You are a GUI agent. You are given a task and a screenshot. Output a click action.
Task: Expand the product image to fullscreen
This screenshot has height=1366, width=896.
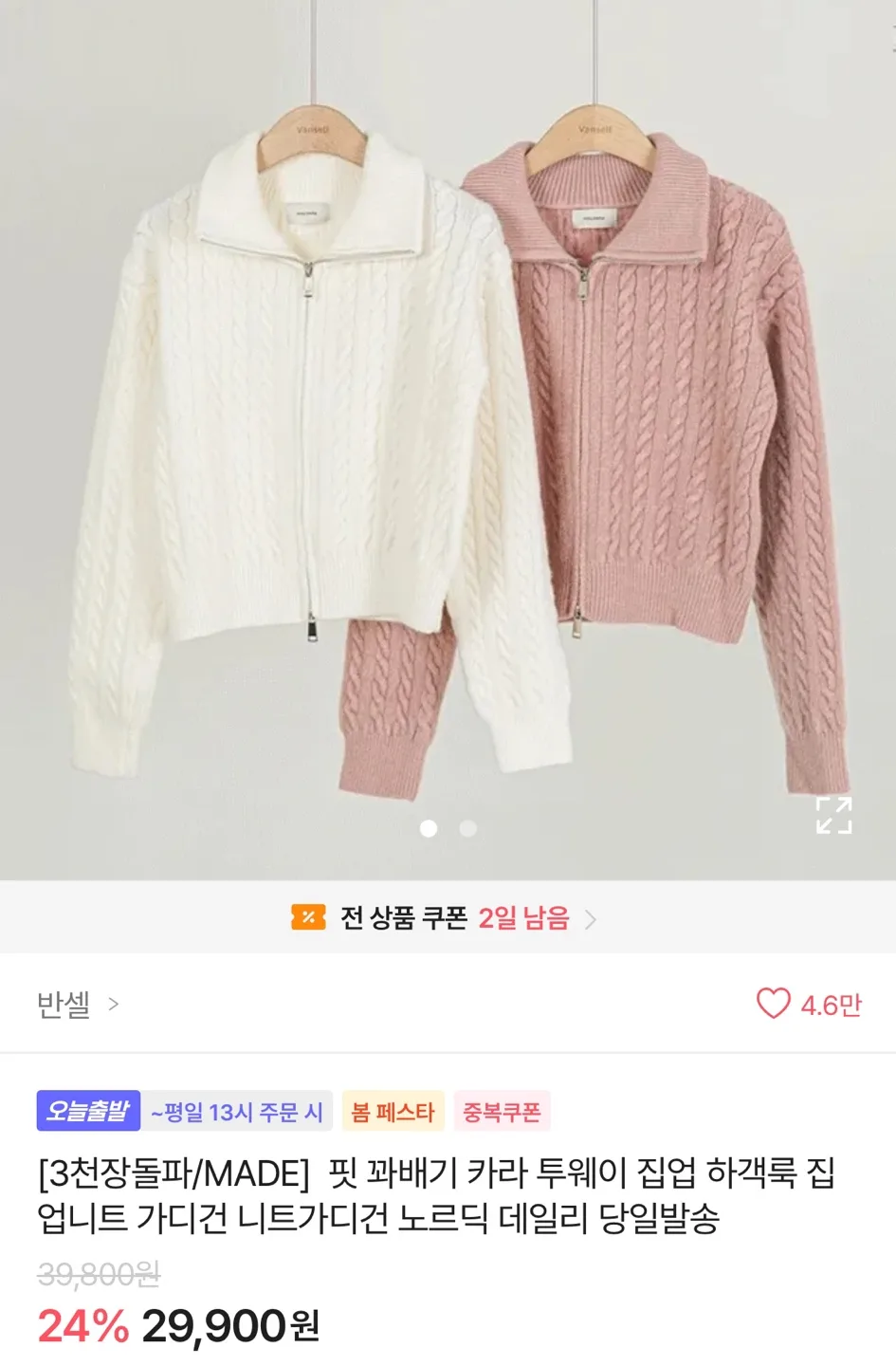click(833, 815)
